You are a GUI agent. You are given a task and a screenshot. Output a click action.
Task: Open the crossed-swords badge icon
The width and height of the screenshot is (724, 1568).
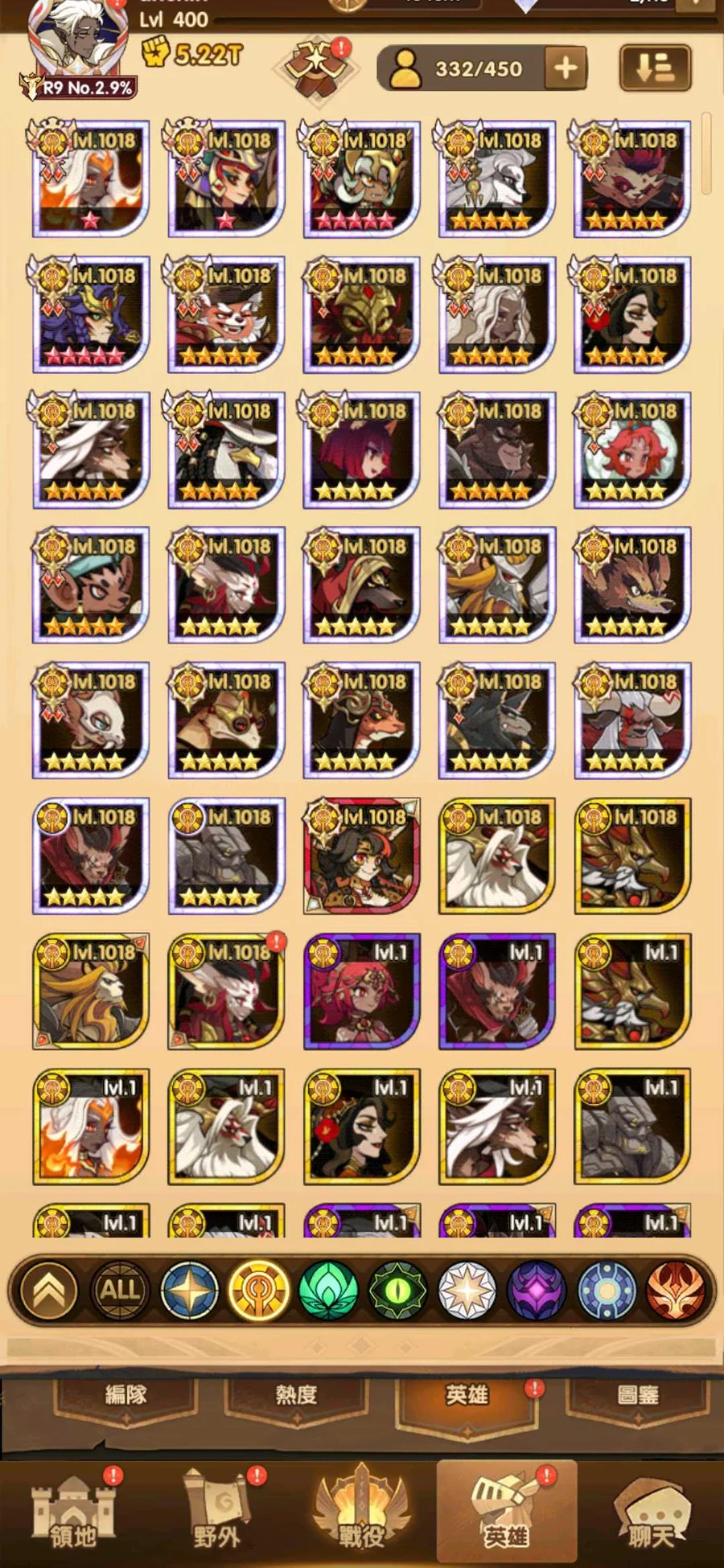pos(317,68)
